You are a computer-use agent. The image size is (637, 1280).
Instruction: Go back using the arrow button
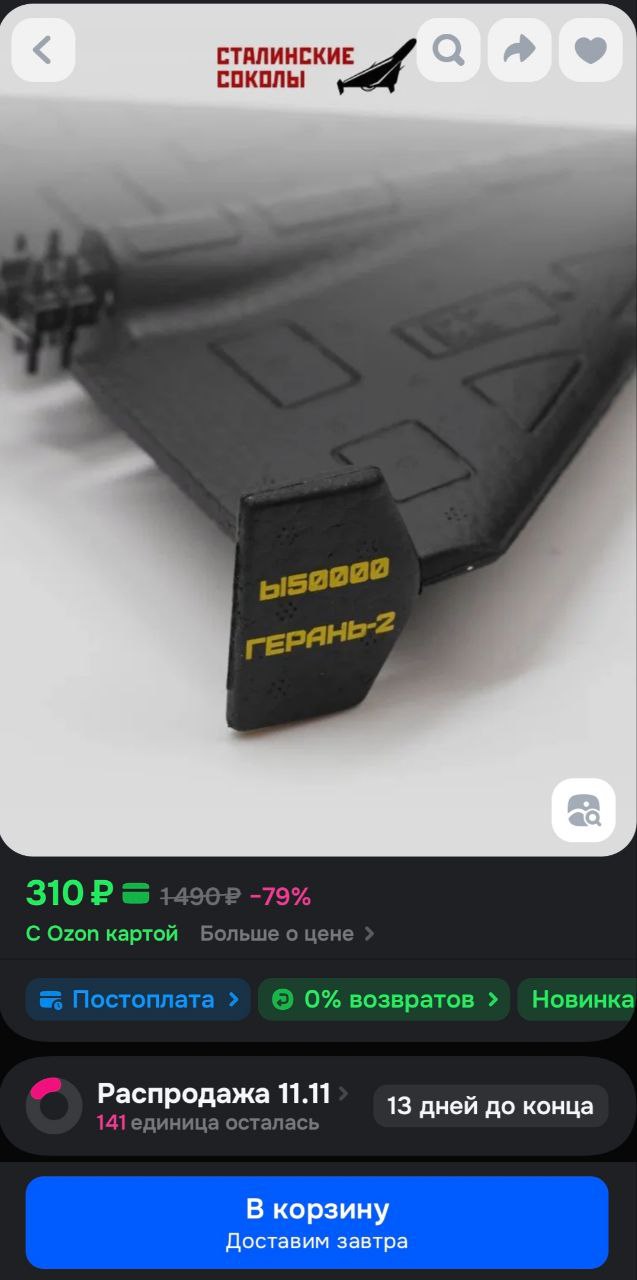click(x=43, y=50)
